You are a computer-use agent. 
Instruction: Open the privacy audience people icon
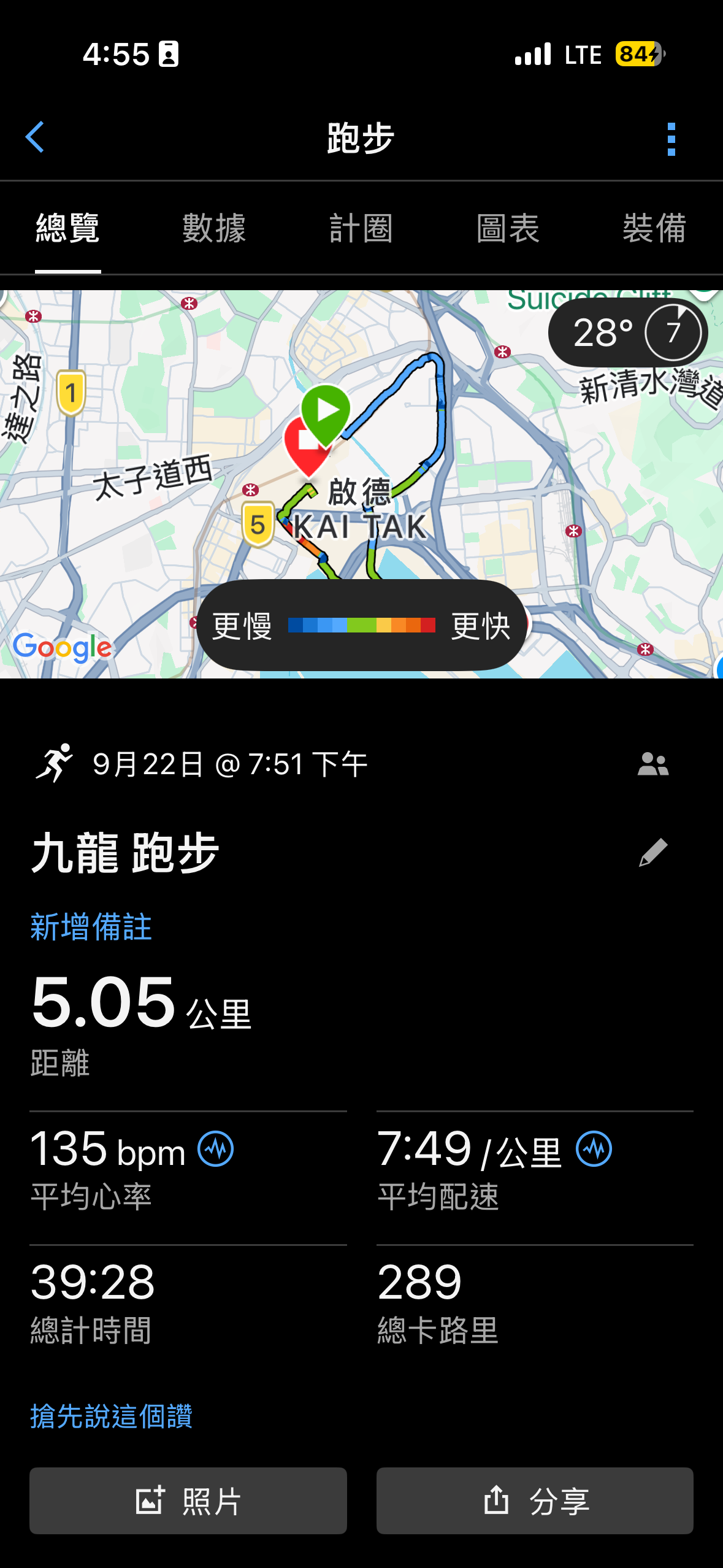(652, 764)
